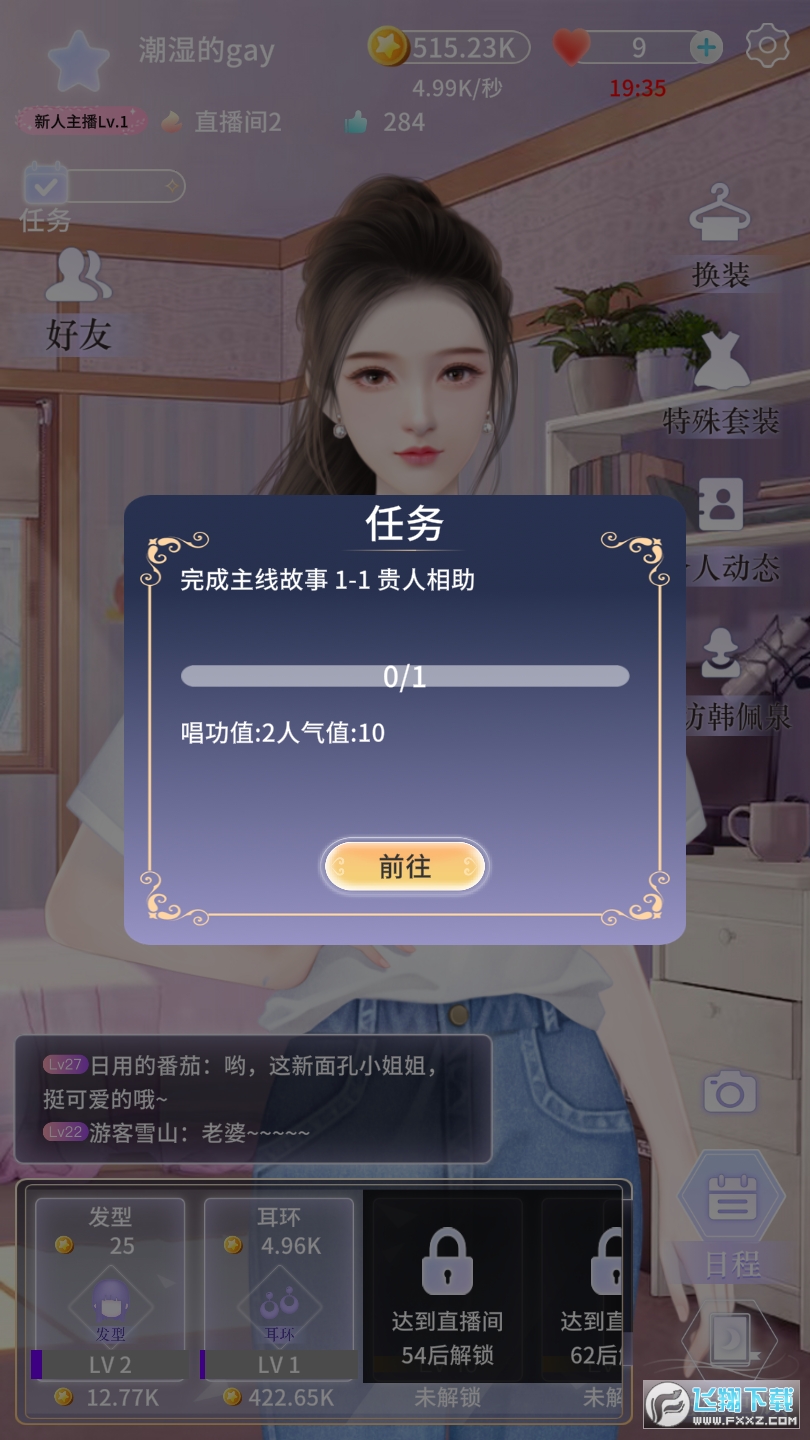Open the player star avatar

[79, 61]
